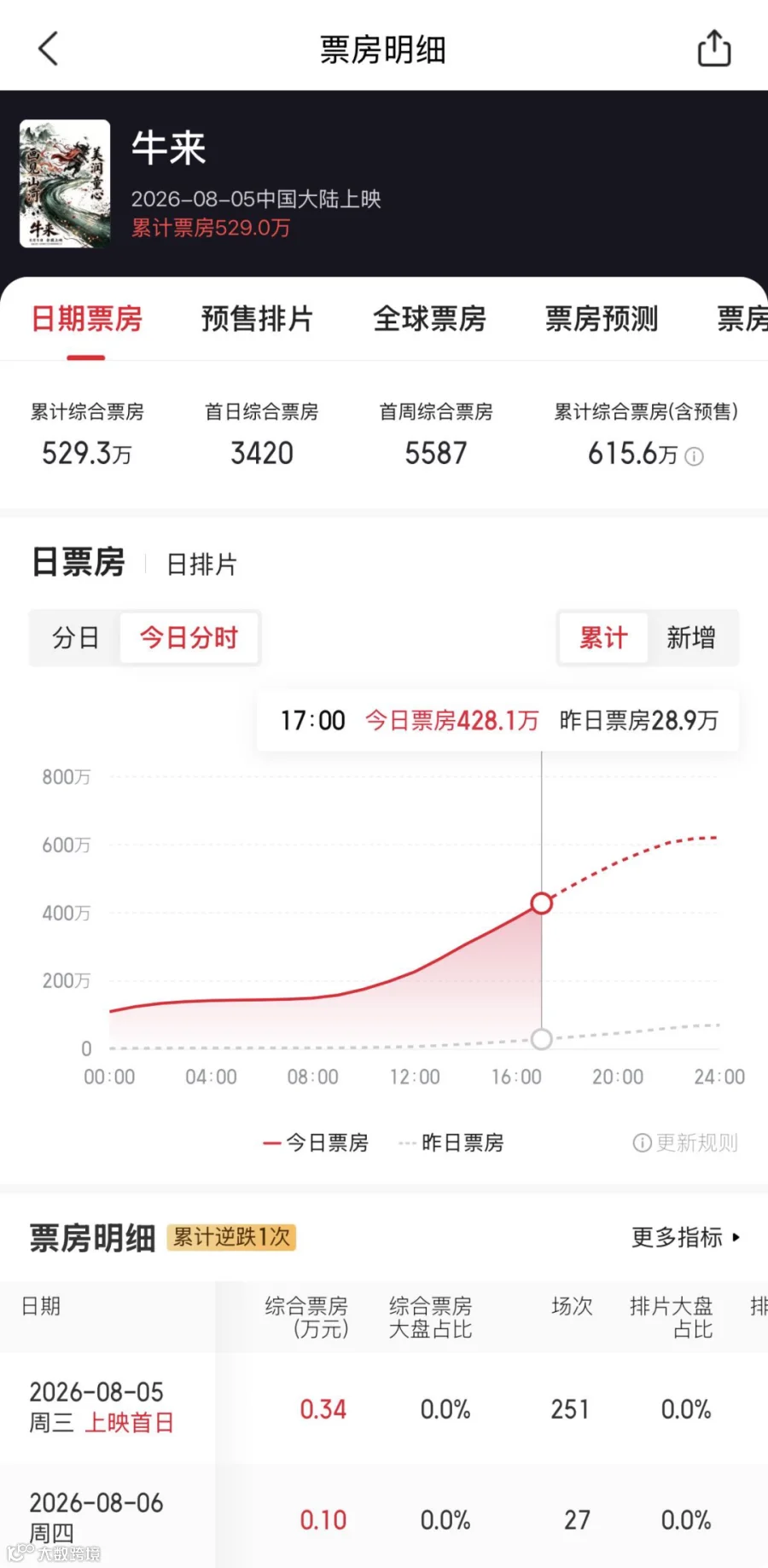Open the 全球票房 tab

429,319
